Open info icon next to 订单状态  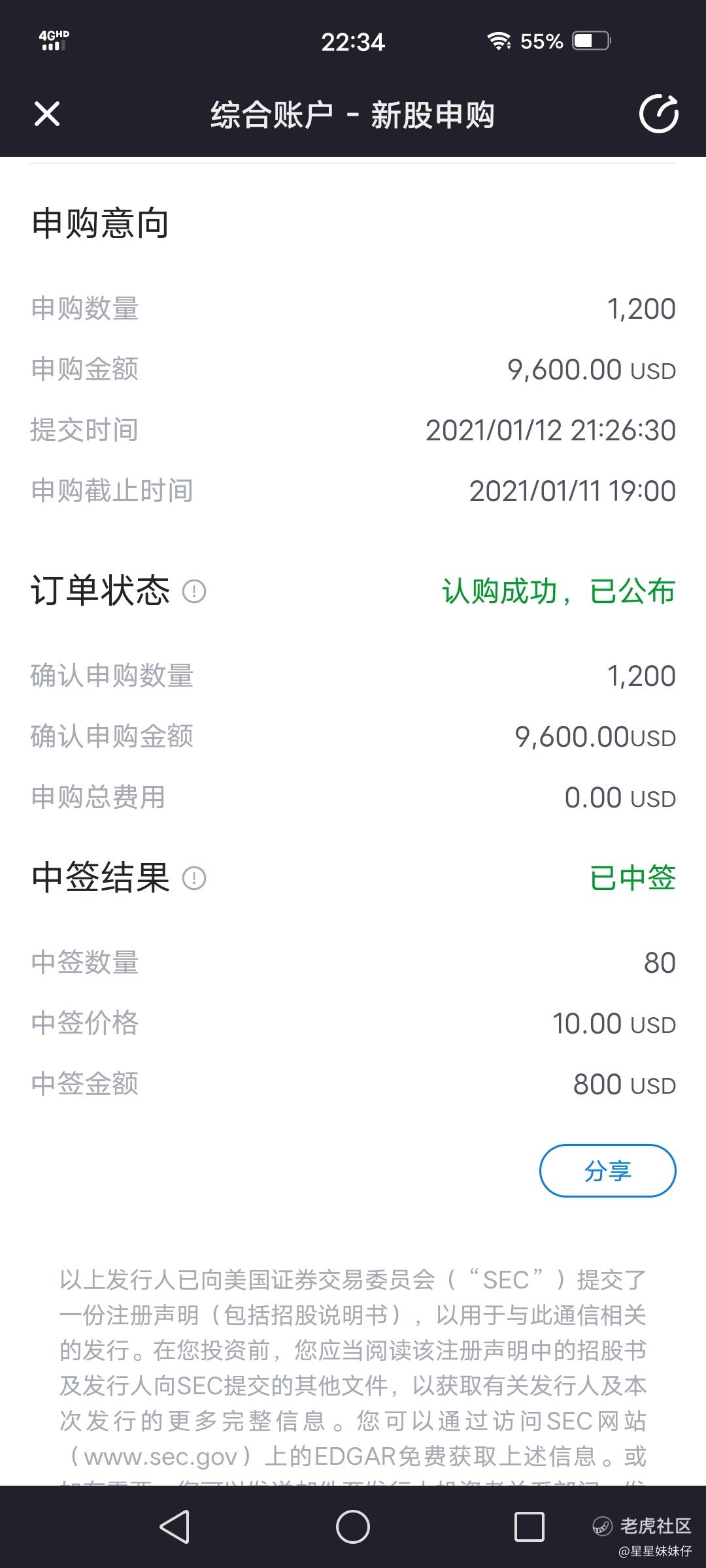click(194, 592)
